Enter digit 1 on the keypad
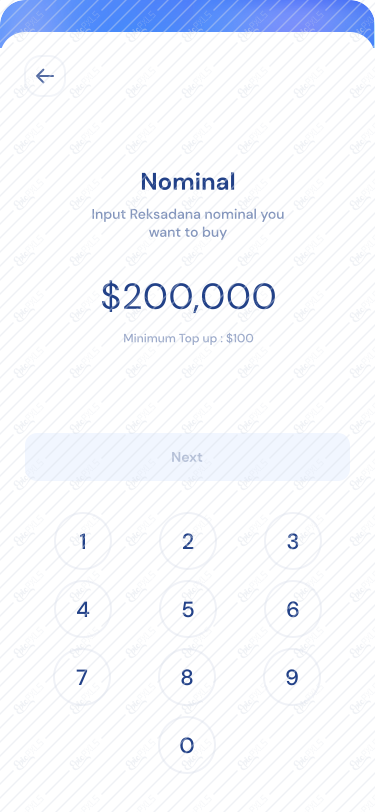 point(83,541)
